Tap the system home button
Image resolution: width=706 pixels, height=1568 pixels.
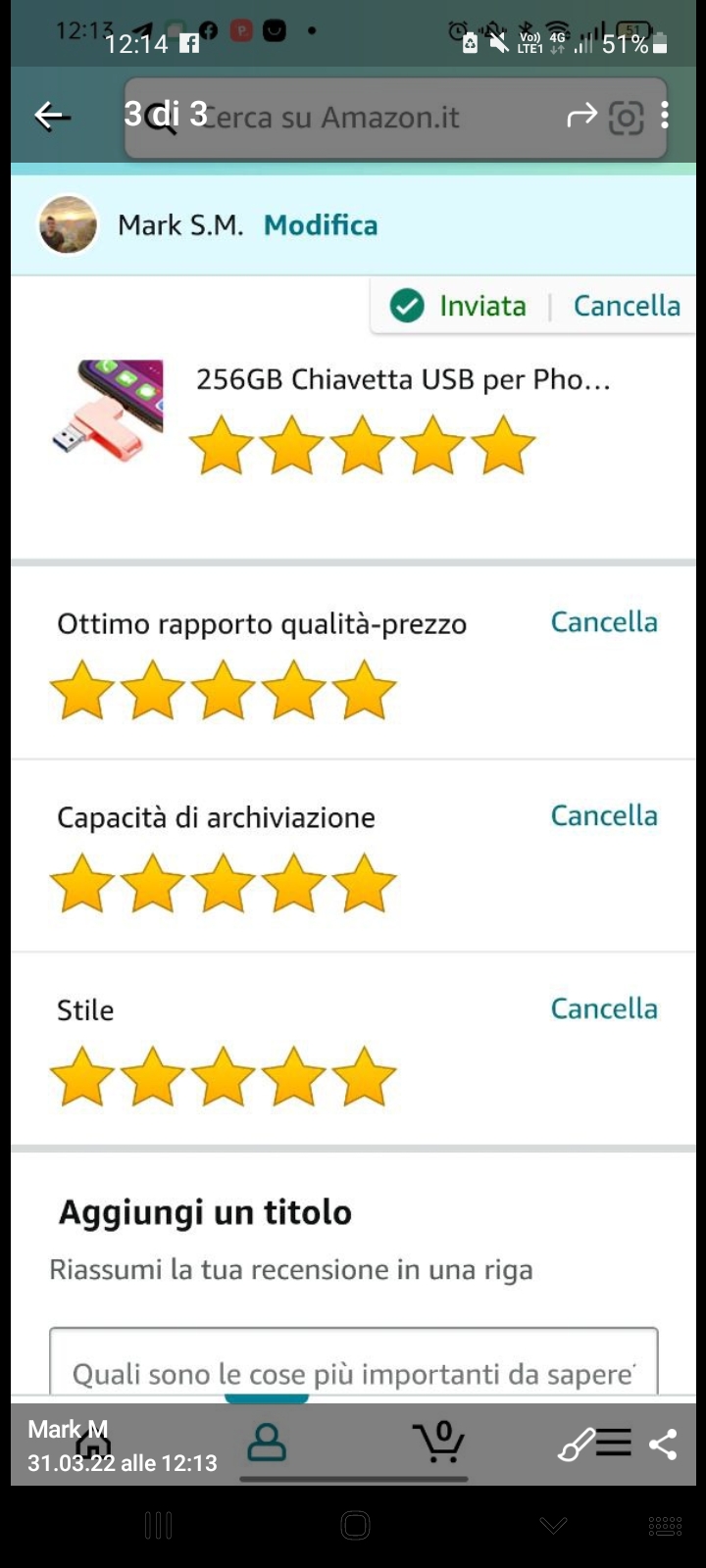pyautogui.click(x=354, y=1525)
